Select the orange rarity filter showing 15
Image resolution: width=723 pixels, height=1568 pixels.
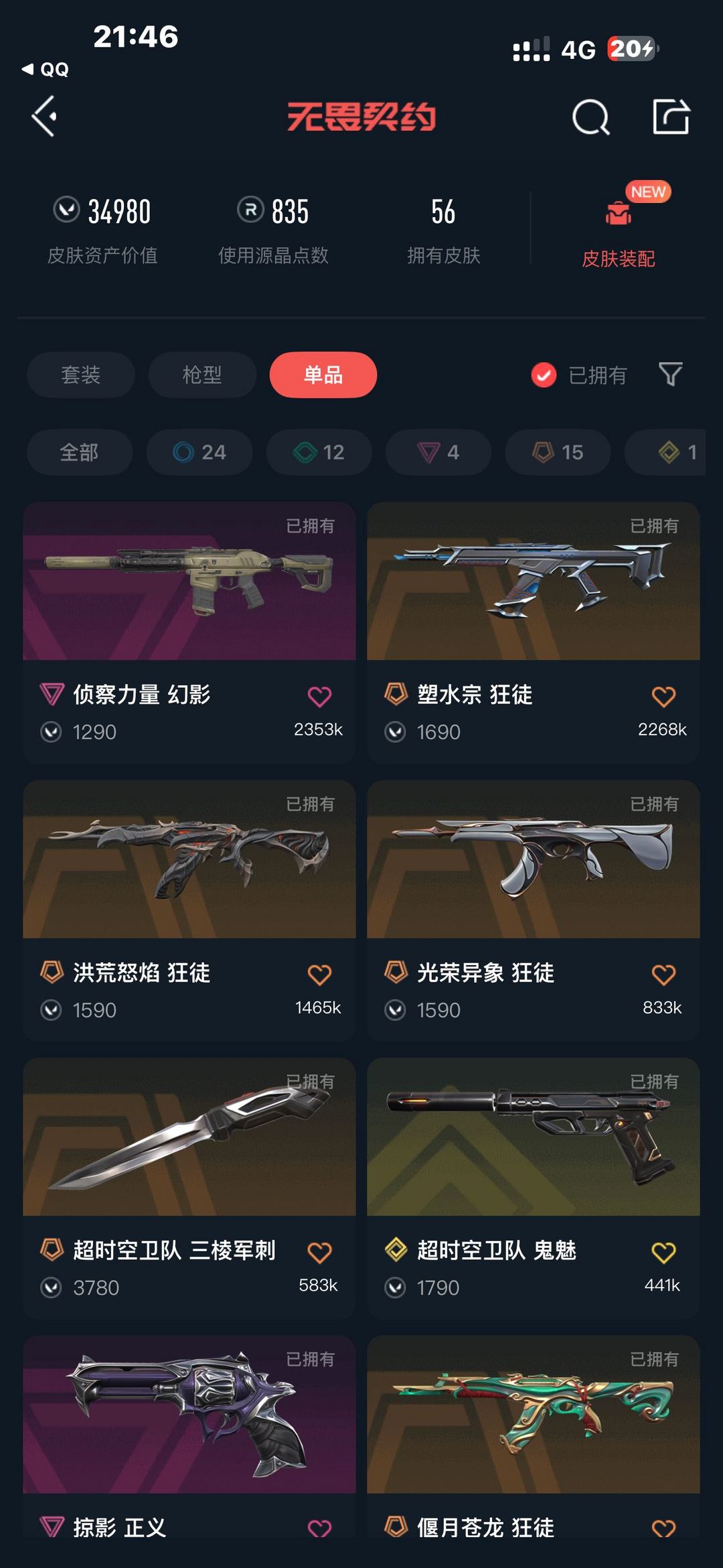click(x=557, y=452)
